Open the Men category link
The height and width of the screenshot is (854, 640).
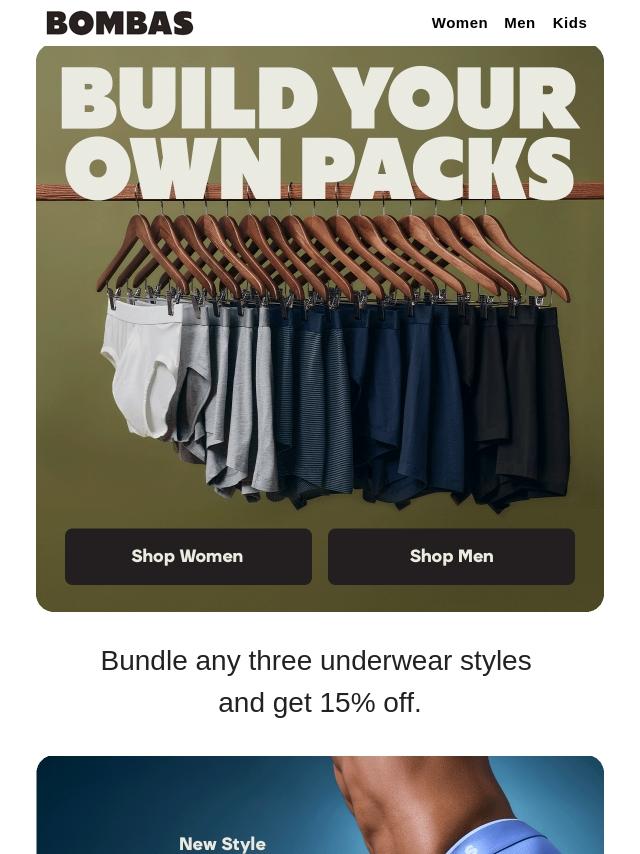point(519,23)
